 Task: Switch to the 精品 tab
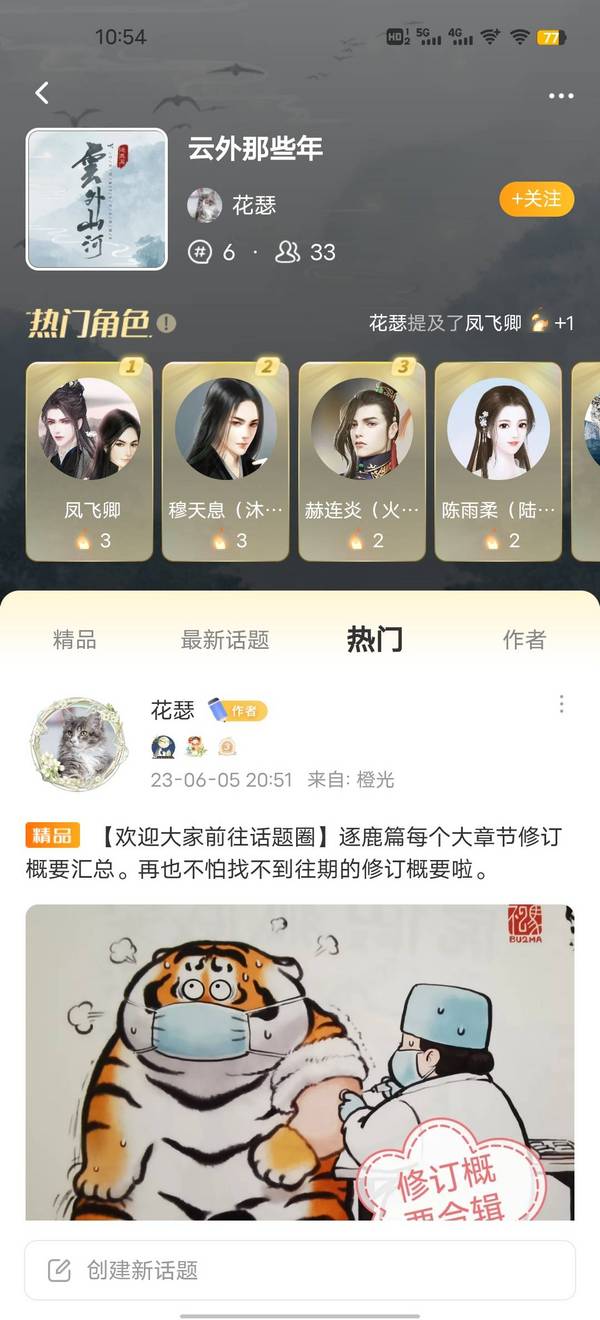pyautogui.click(x=75, y=640)
